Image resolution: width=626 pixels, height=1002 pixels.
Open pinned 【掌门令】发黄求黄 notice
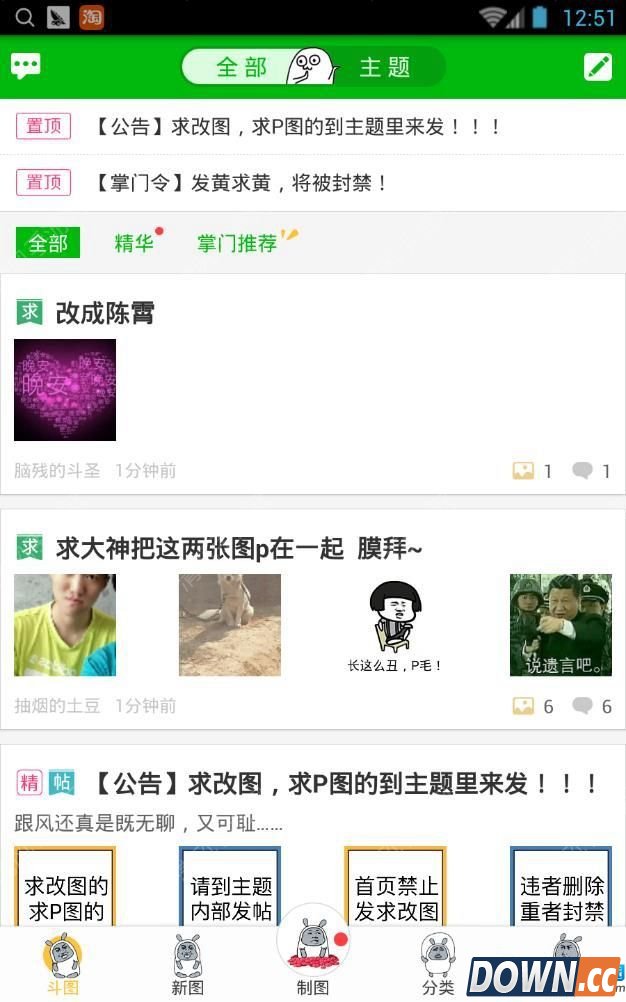pos(240,183)
